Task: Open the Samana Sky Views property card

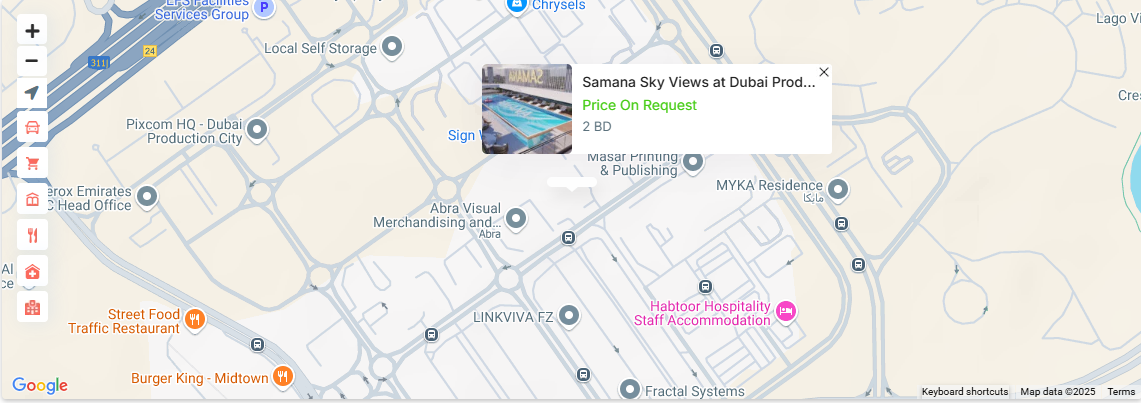Action: [x=698, y=83]
